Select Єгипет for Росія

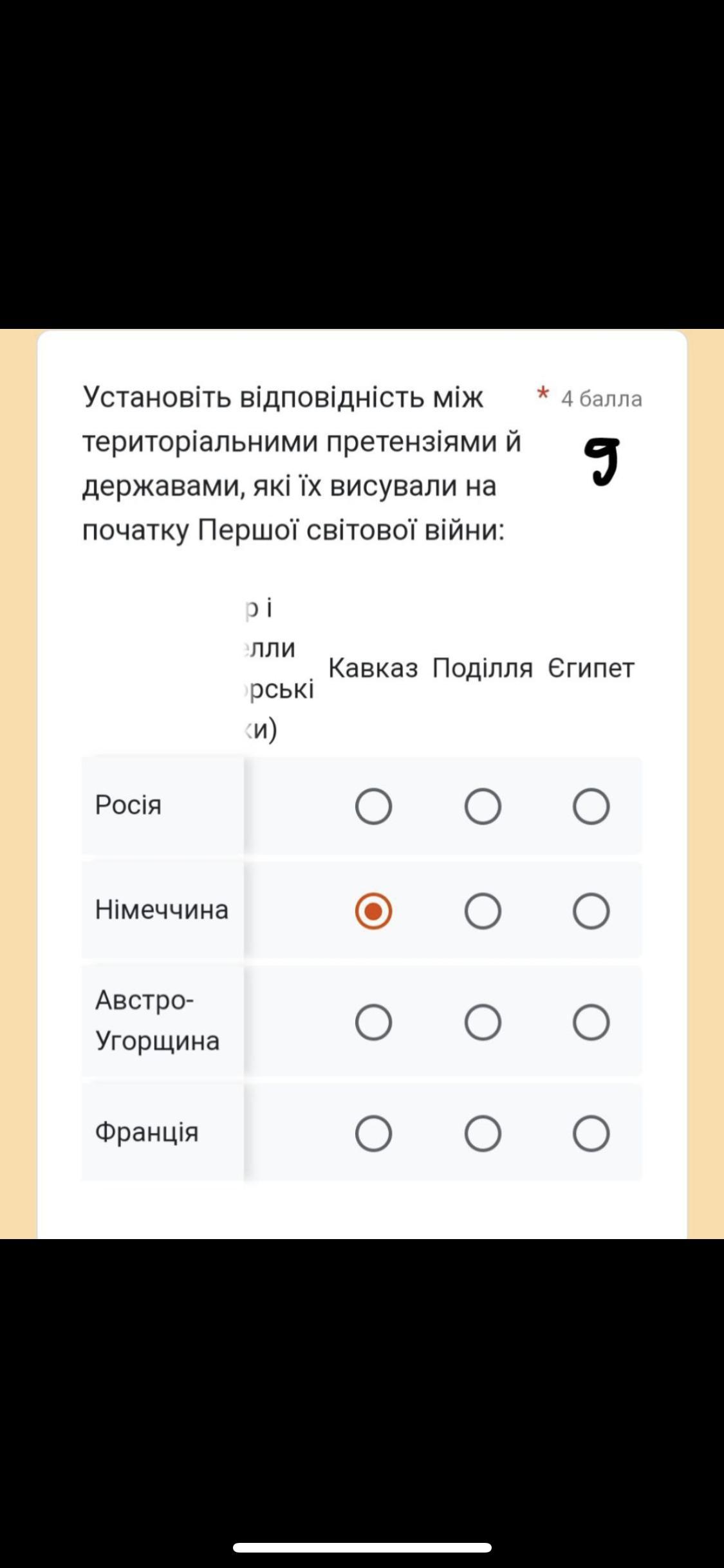591,806
